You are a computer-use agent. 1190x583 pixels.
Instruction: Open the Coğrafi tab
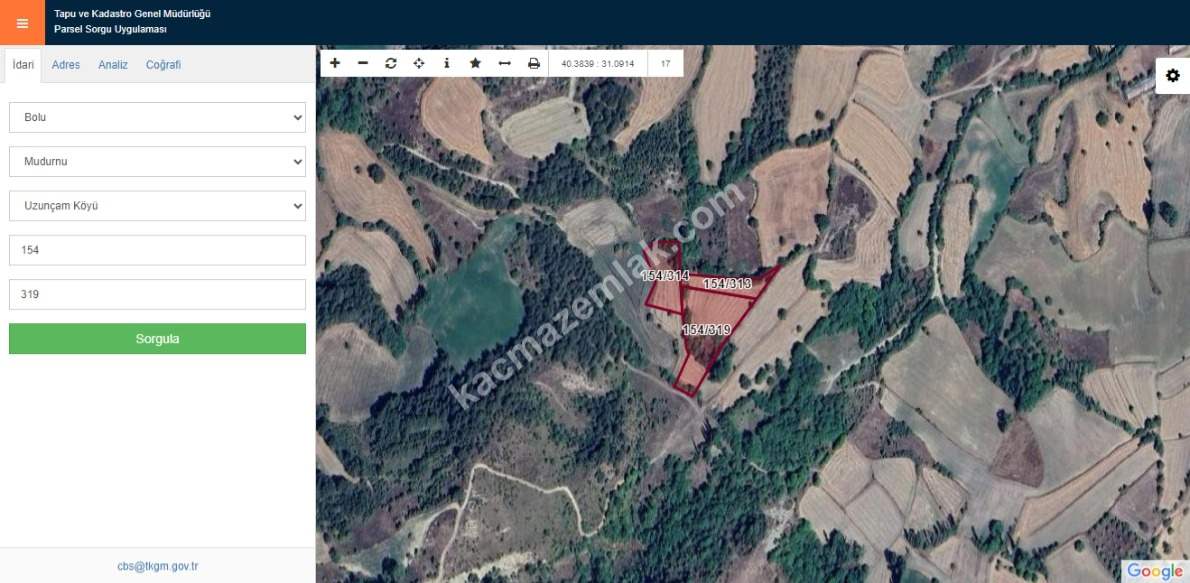coord(163,65)
